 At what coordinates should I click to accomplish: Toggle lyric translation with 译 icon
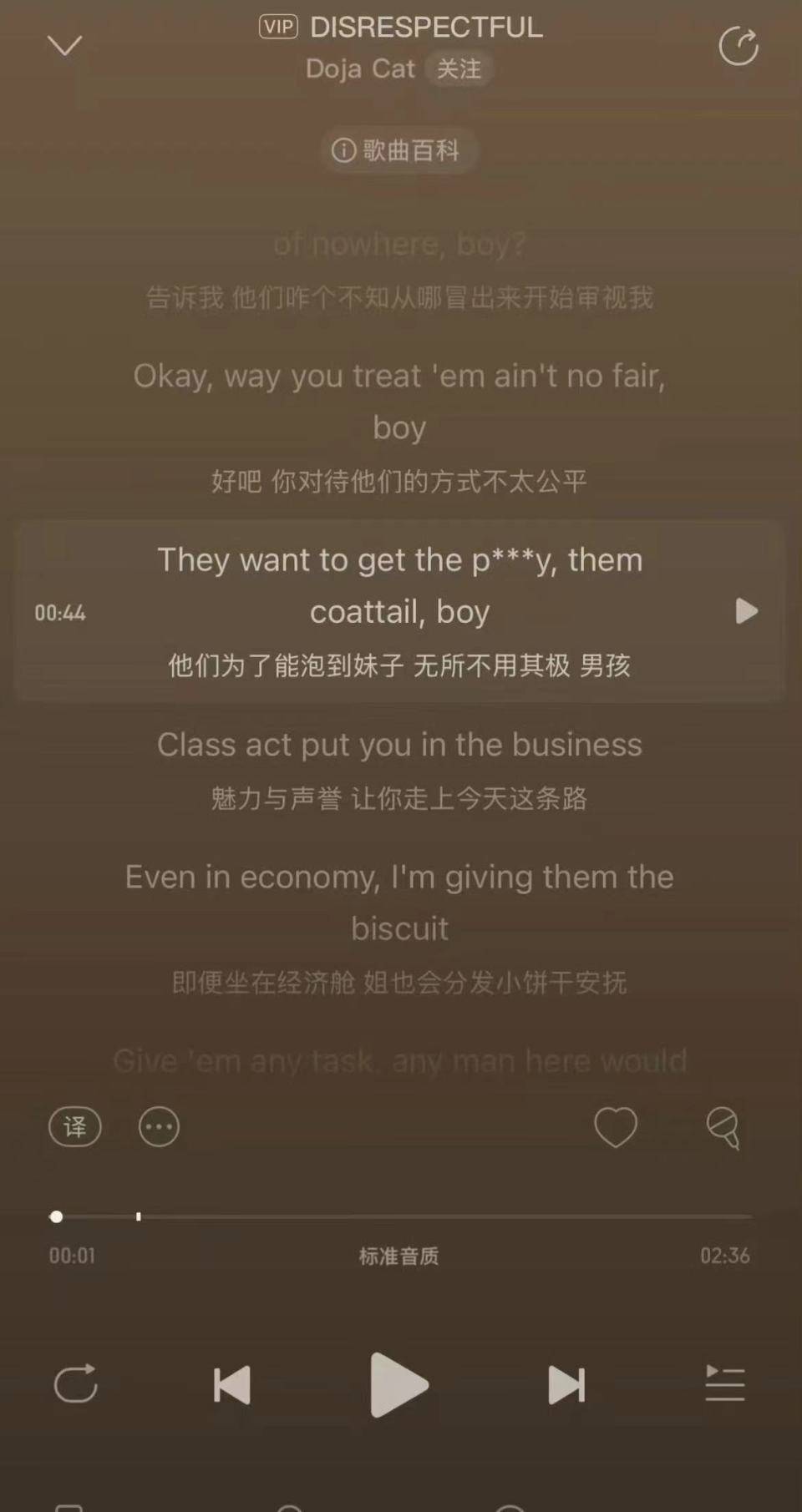click(x=75, y=1127)
